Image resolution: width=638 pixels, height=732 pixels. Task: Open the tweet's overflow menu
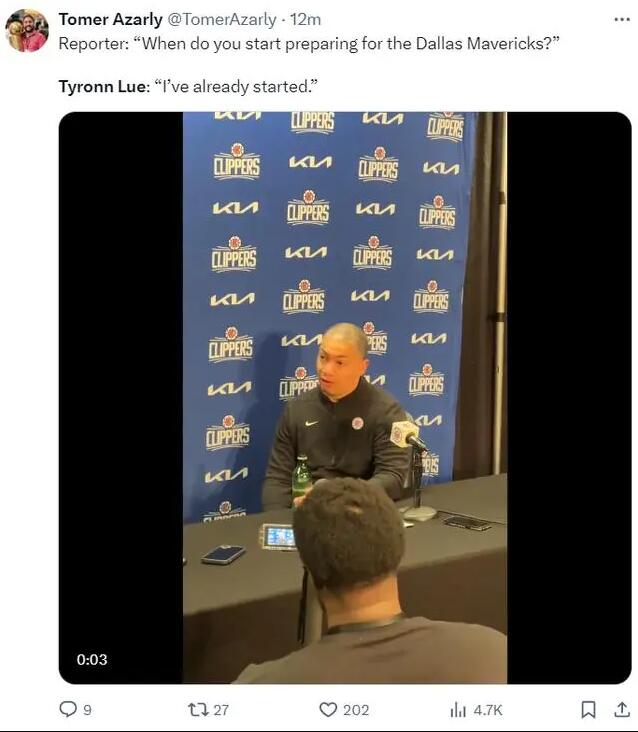(x=621, y=19)
